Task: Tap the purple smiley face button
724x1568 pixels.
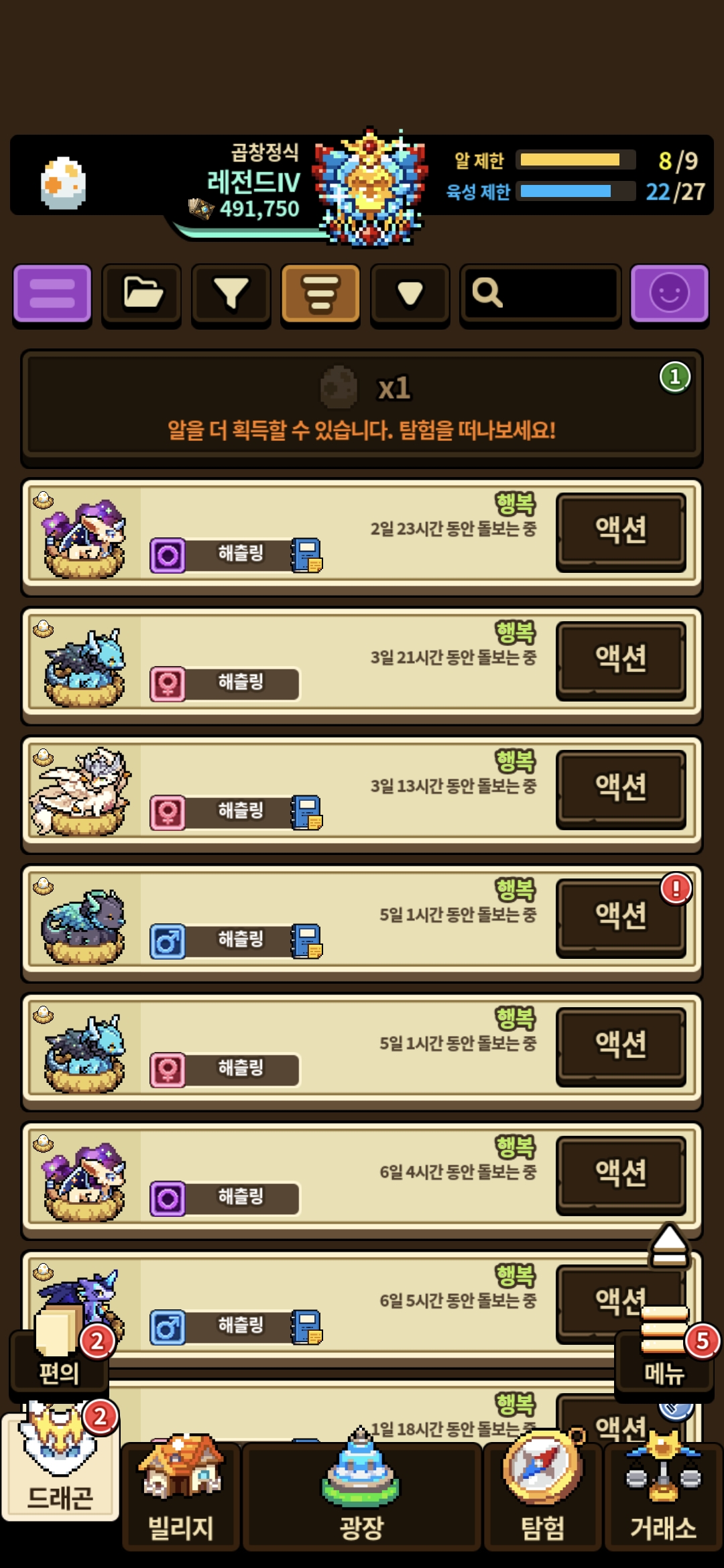Action: tap(669, 293)
